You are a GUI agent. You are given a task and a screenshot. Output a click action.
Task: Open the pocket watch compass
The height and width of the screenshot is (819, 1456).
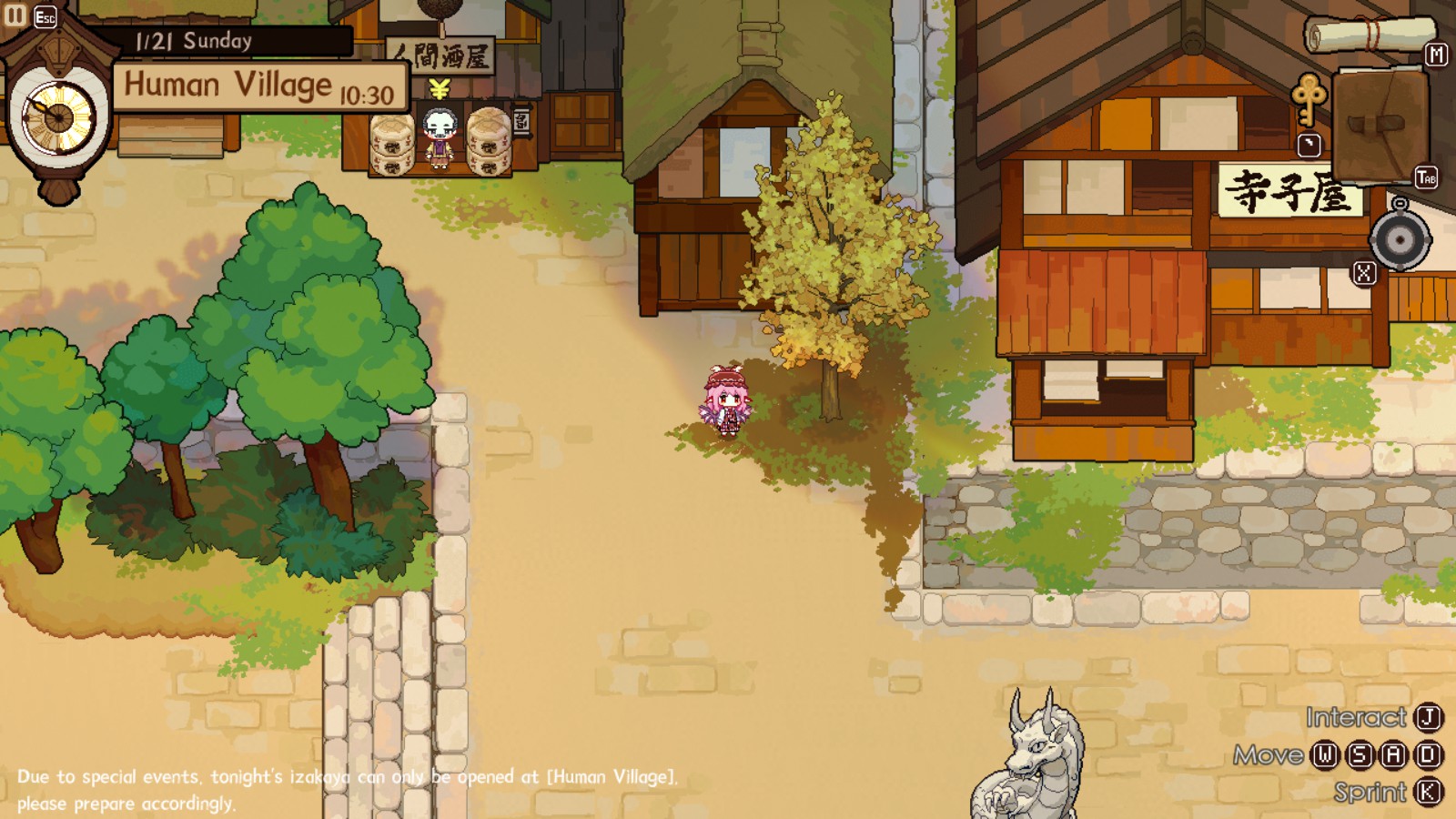(x=1400, y=239)
